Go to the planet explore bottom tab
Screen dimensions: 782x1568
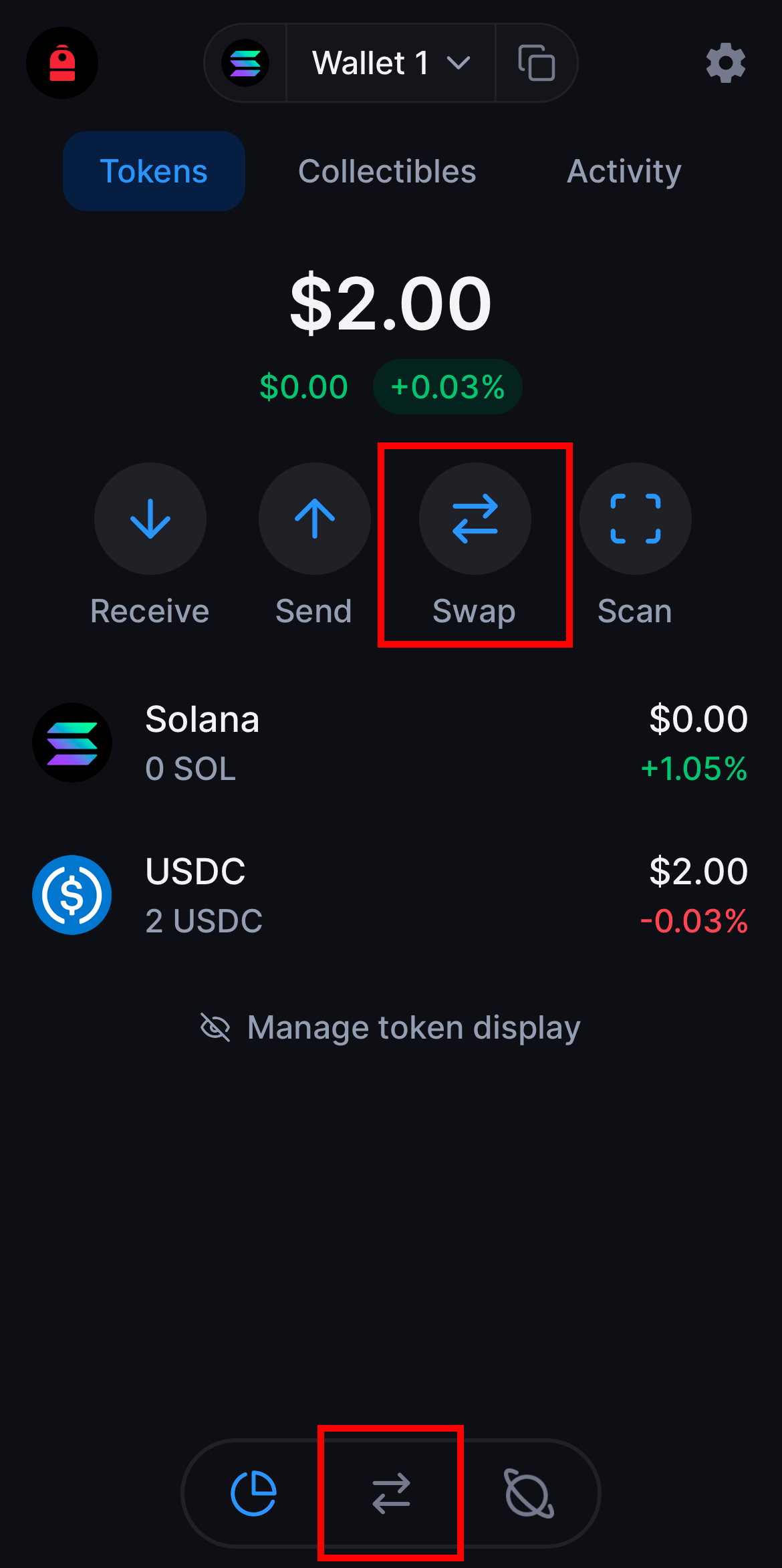[x=528, y=1493]
